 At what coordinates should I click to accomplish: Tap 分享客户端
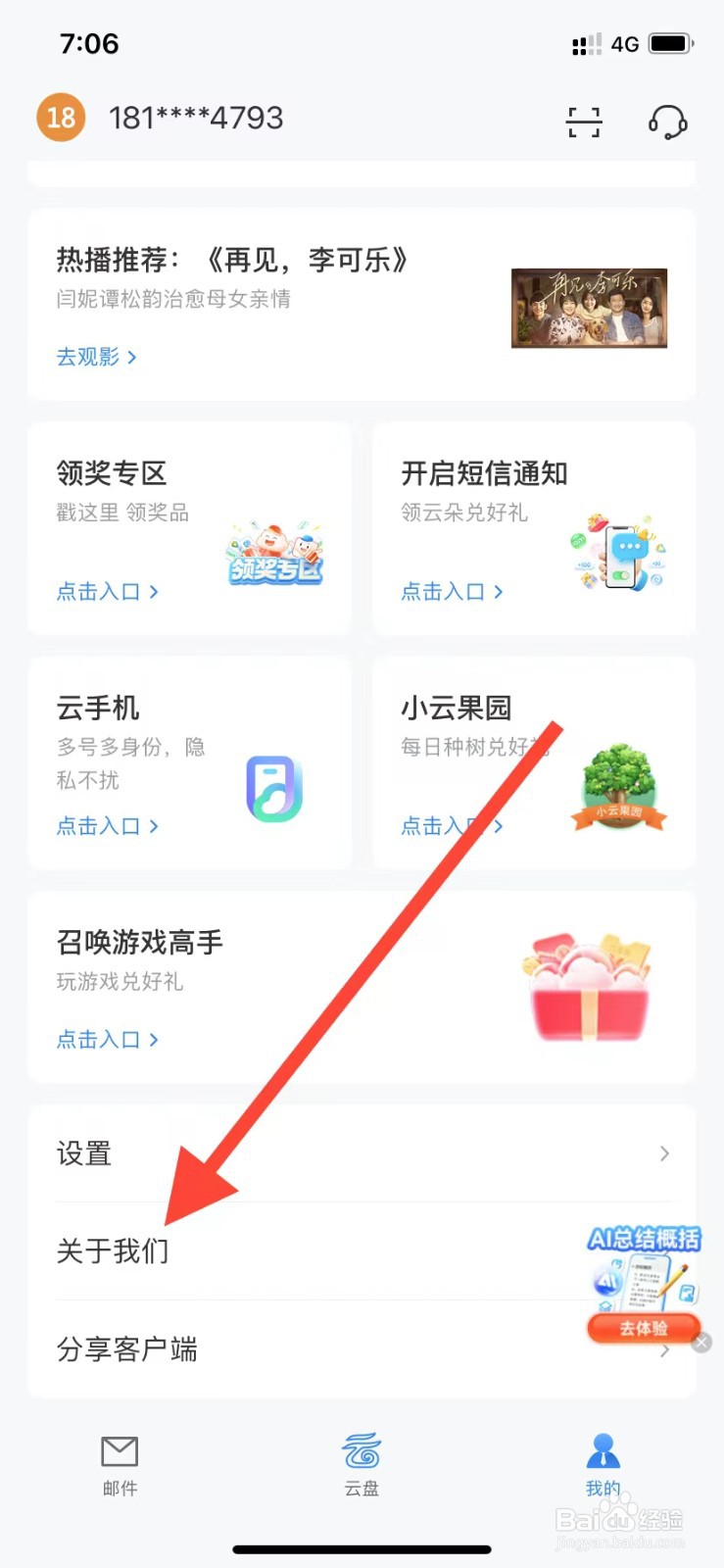pos(127,1349)
